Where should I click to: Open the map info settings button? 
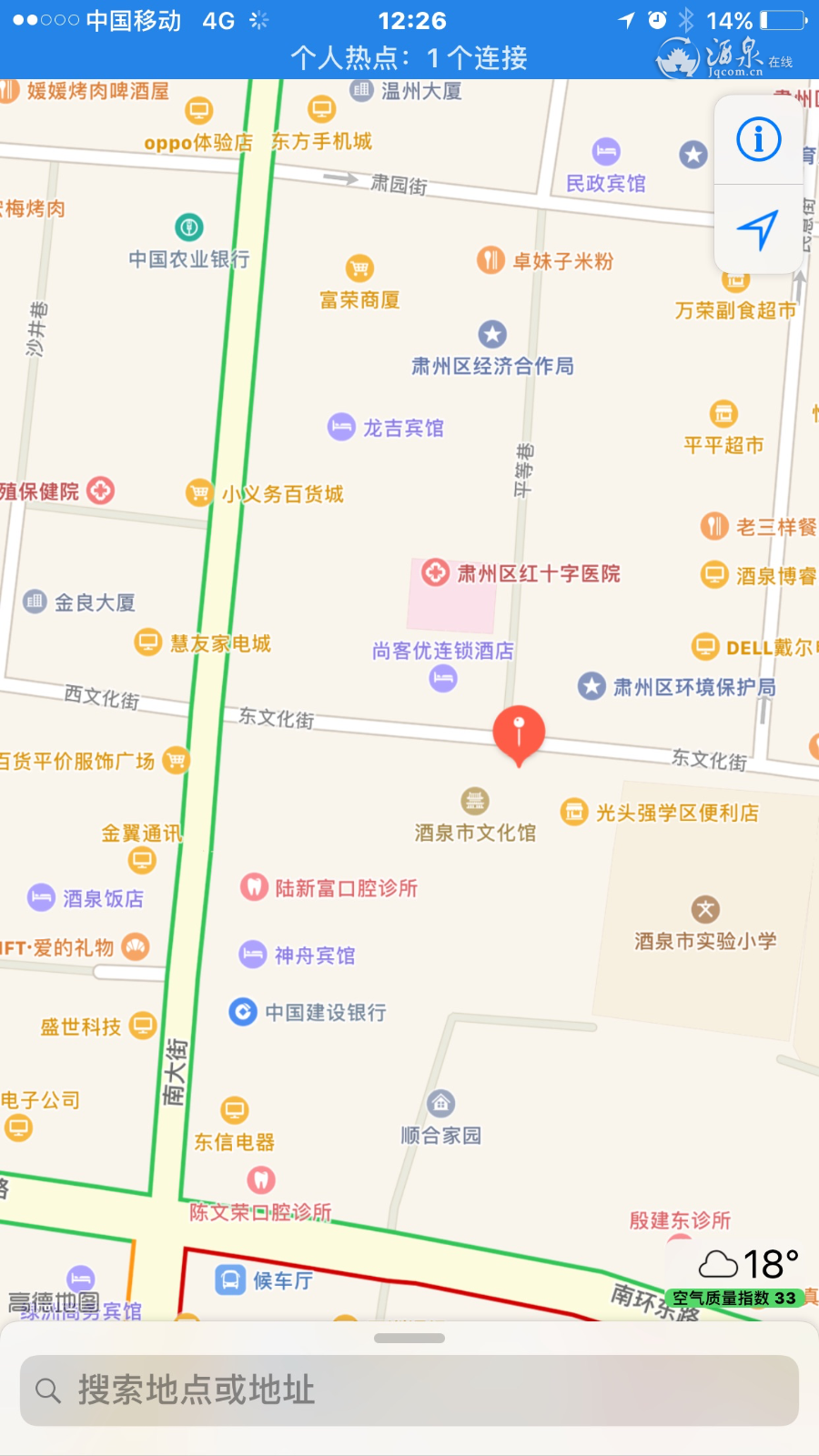pyautogui.click(x=758, y=139)
